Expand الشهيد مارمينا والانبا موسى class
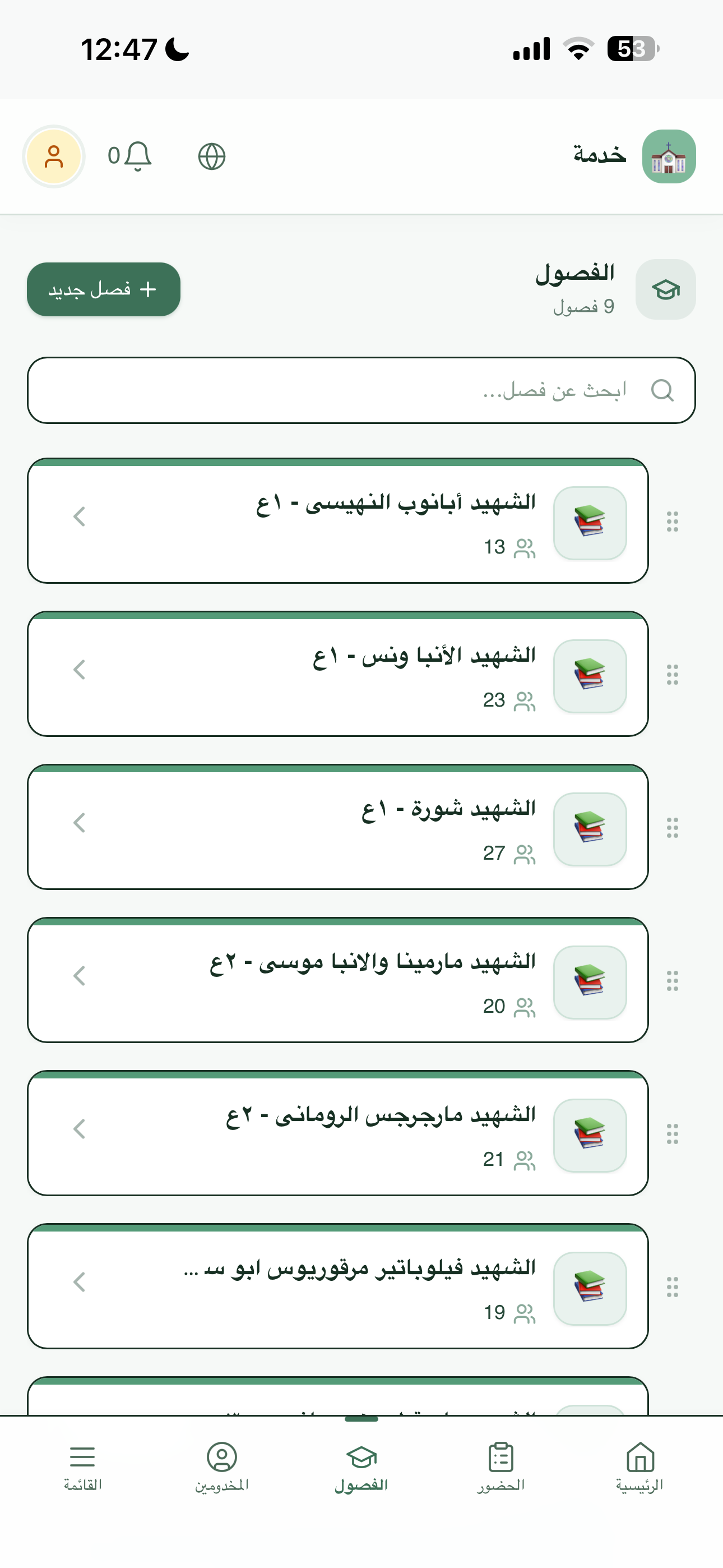This screenshot has width=723, height=1568. (x=78, y=976)
